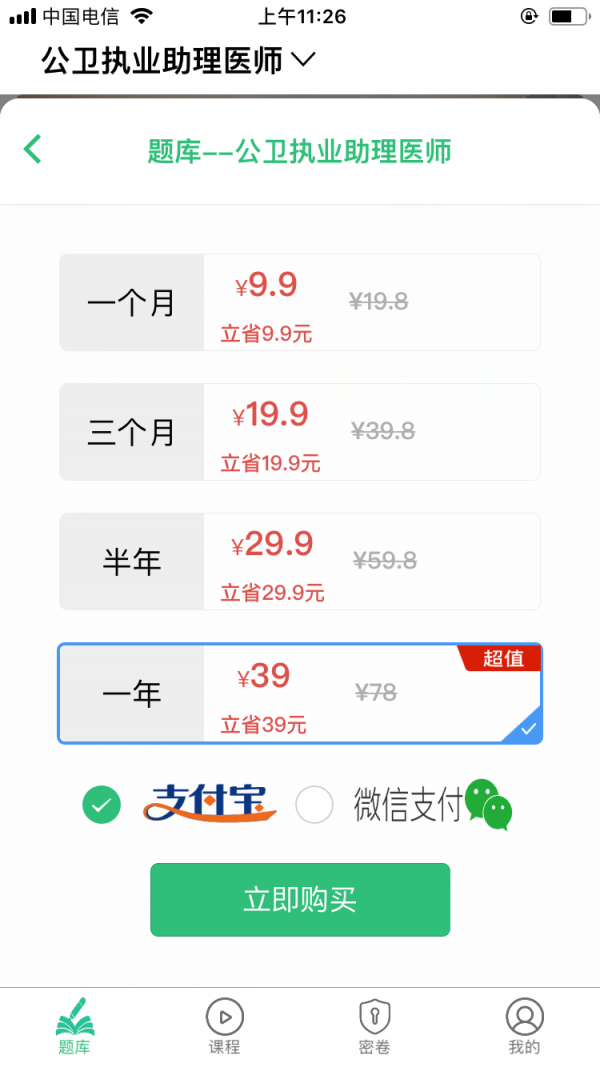Choose the 三个月 plan for ¥19.9
The height and width of the screenshot is (1067, 600).
(299, 432)
